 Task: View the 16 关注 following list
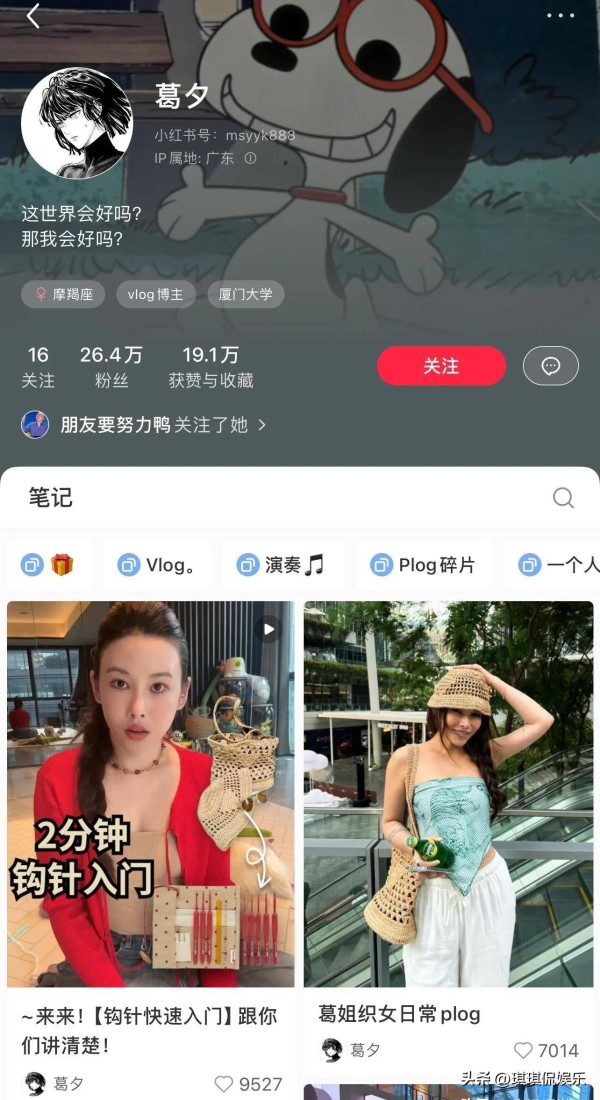(38, 367)
